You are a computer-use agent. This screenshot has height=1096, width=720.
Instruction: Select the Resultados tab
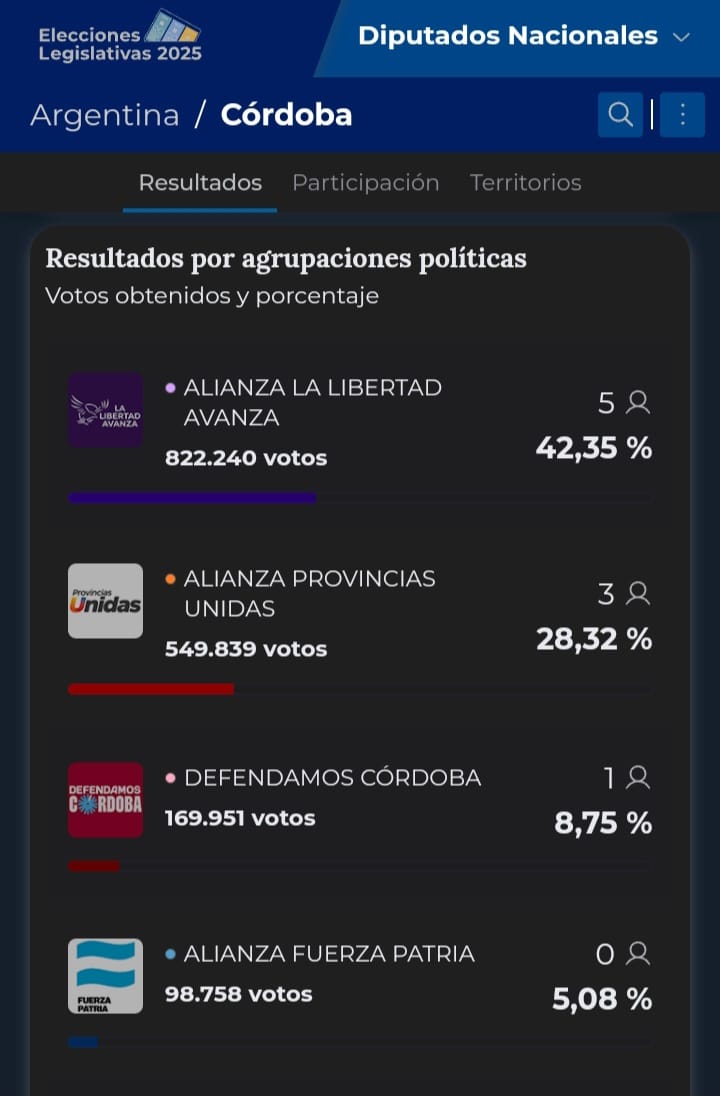point(200,183)
